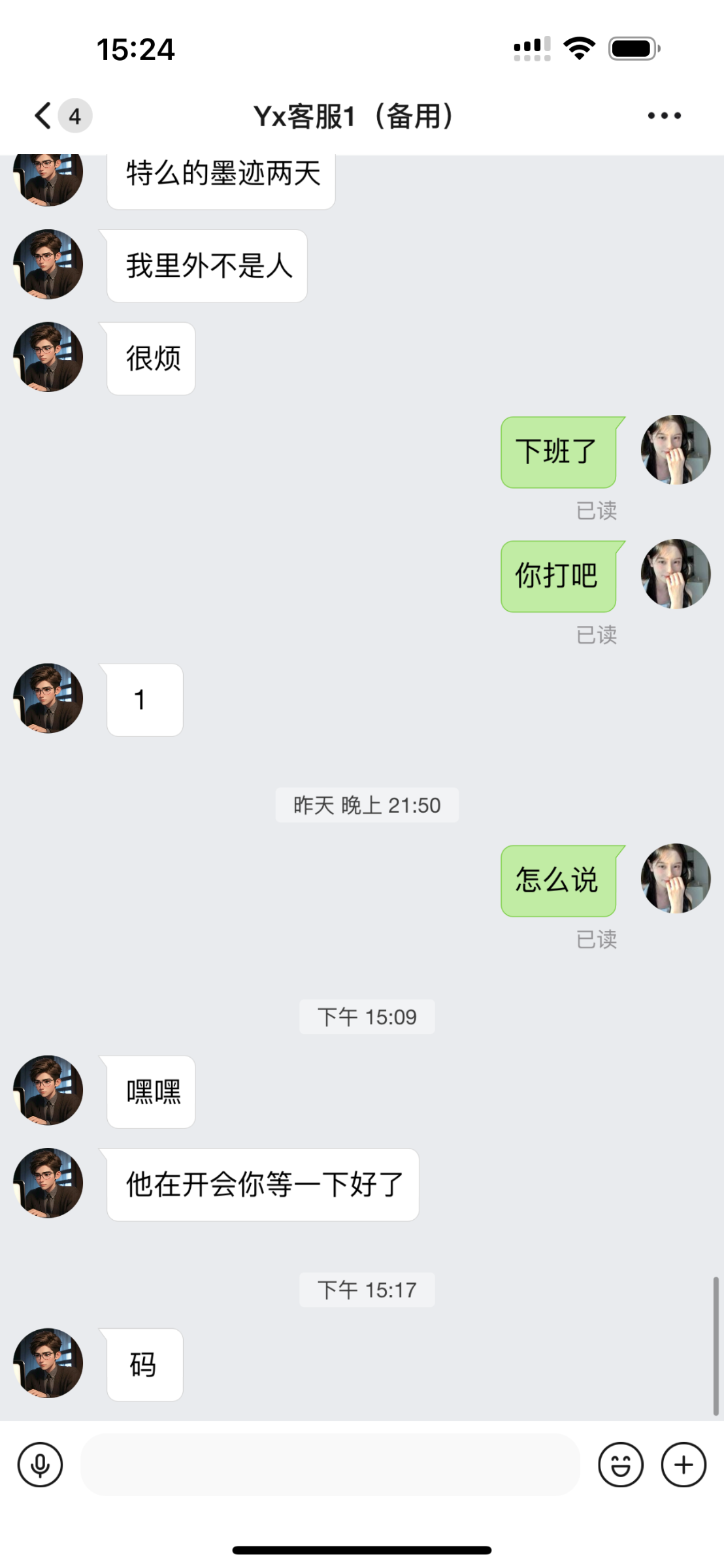Switch to voice message input
Screen dimensions: 724x1568
pos(41,1465)
